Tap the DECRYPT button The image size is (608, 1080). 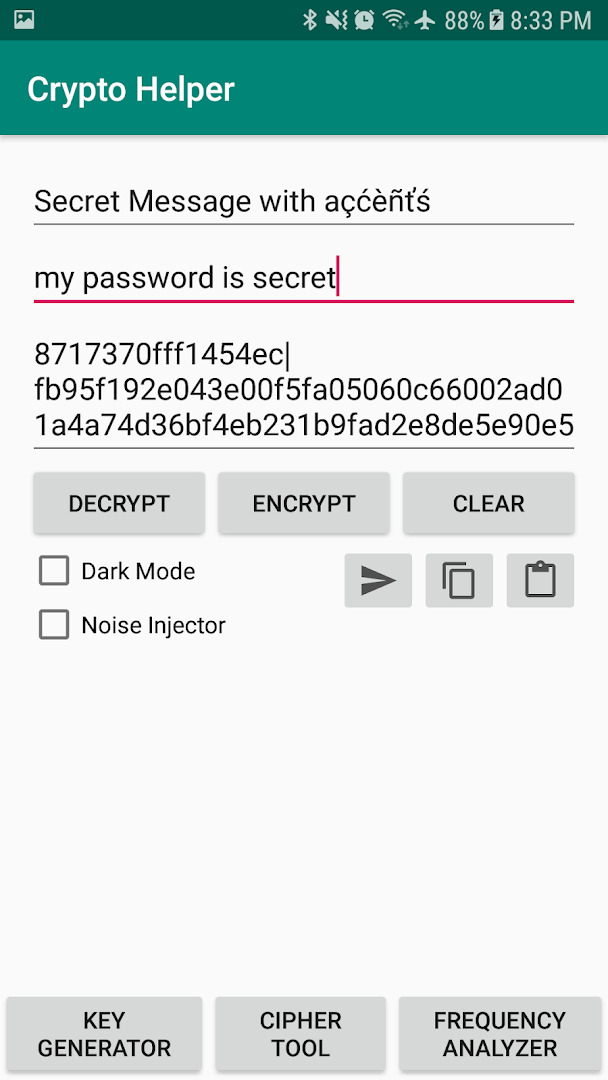click(119, 503)
